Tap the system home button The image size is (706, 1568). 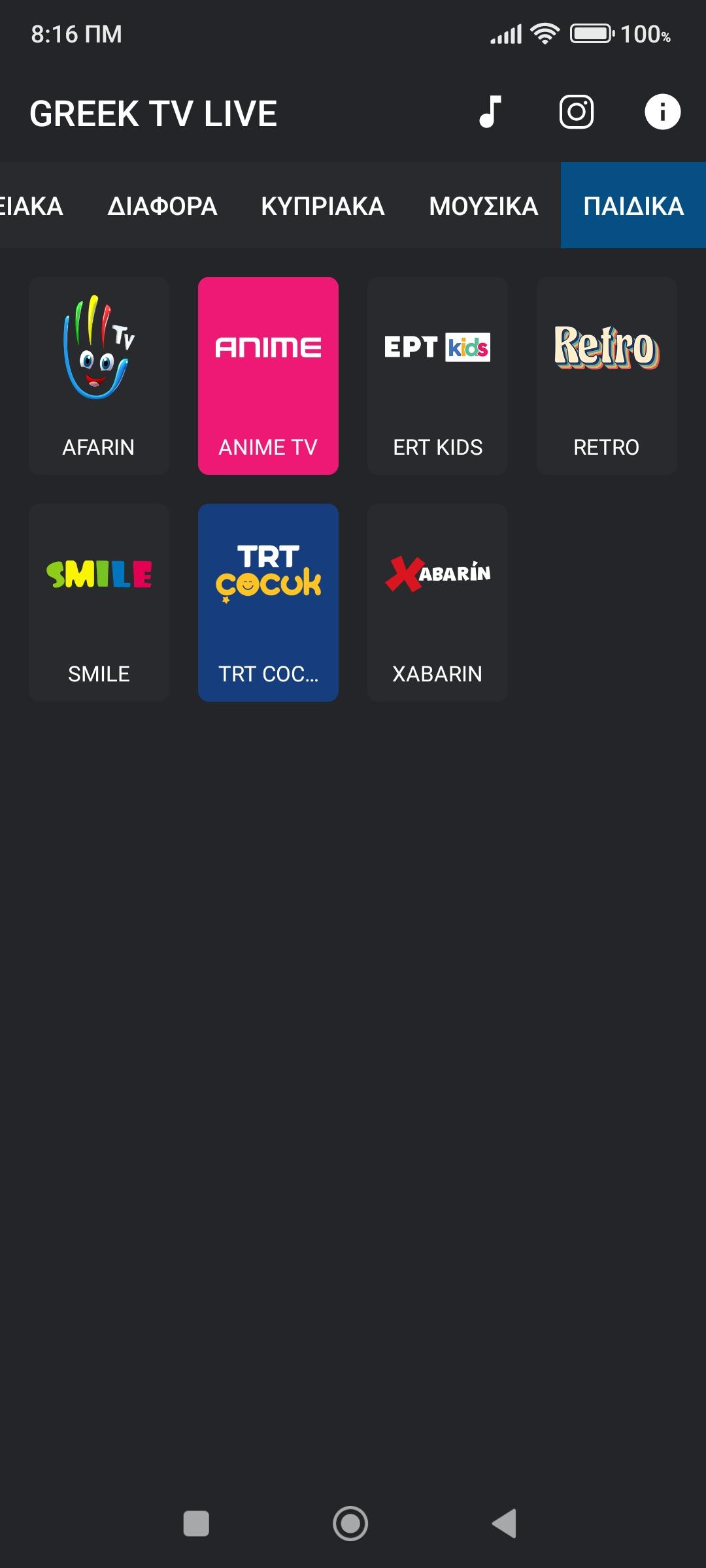pos(350,1524)
